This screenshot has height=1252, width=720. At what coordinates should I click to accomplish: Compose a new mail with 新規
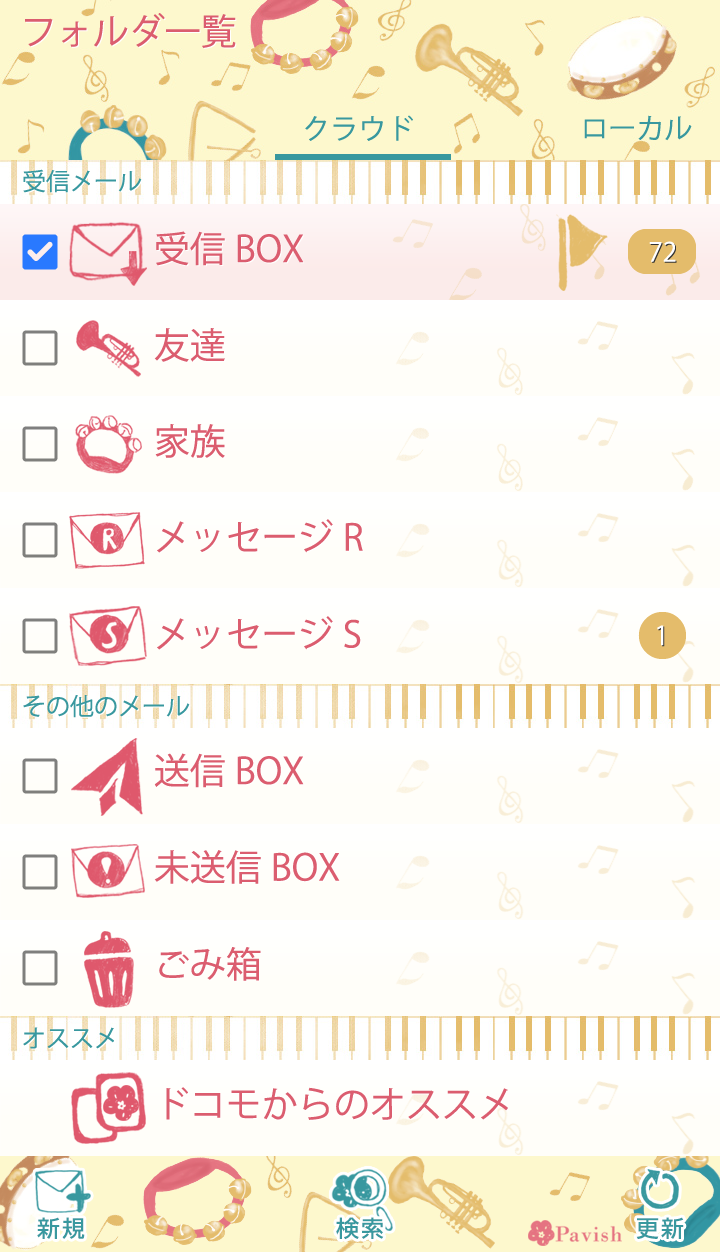pos(62,1206)
